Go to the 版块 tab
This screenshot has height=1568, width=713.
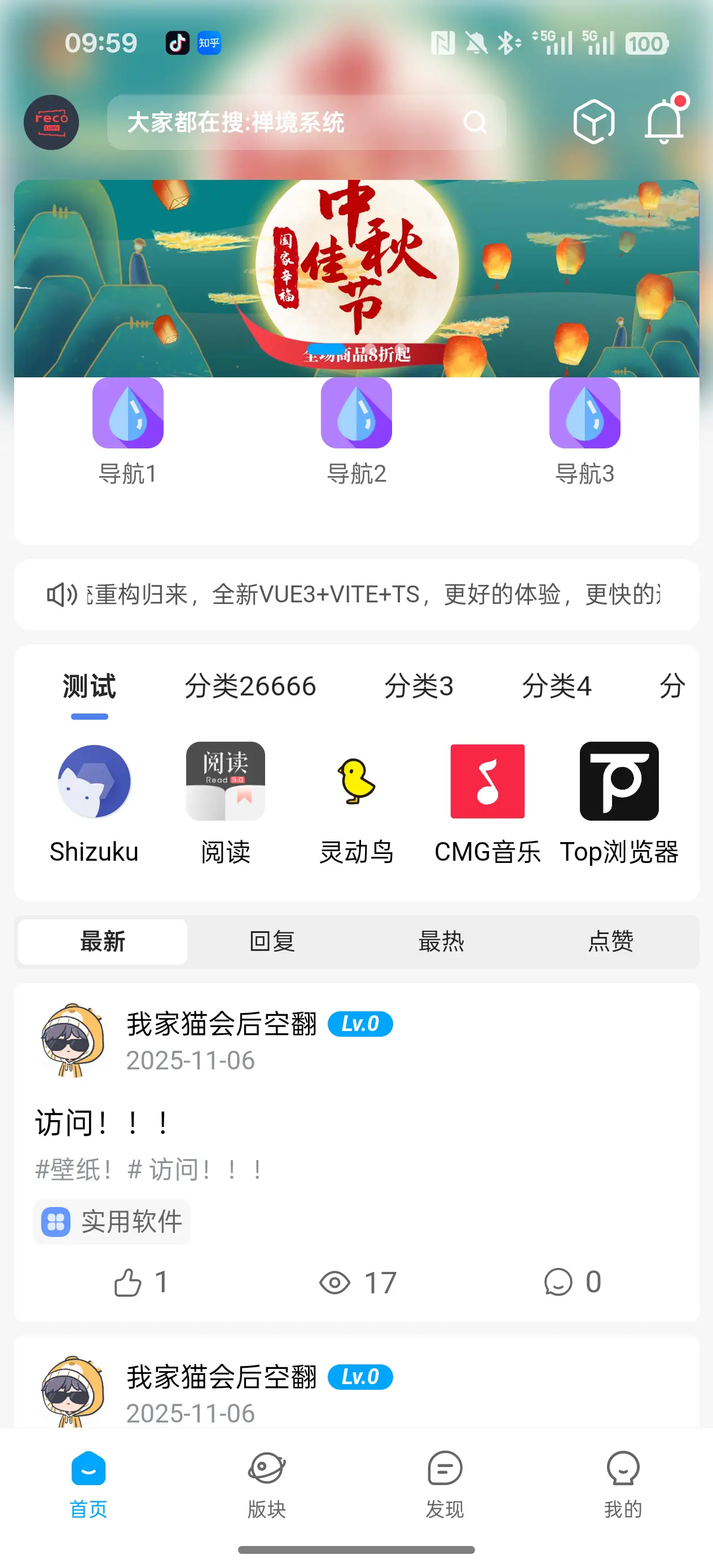click(x=267, y=1483)
